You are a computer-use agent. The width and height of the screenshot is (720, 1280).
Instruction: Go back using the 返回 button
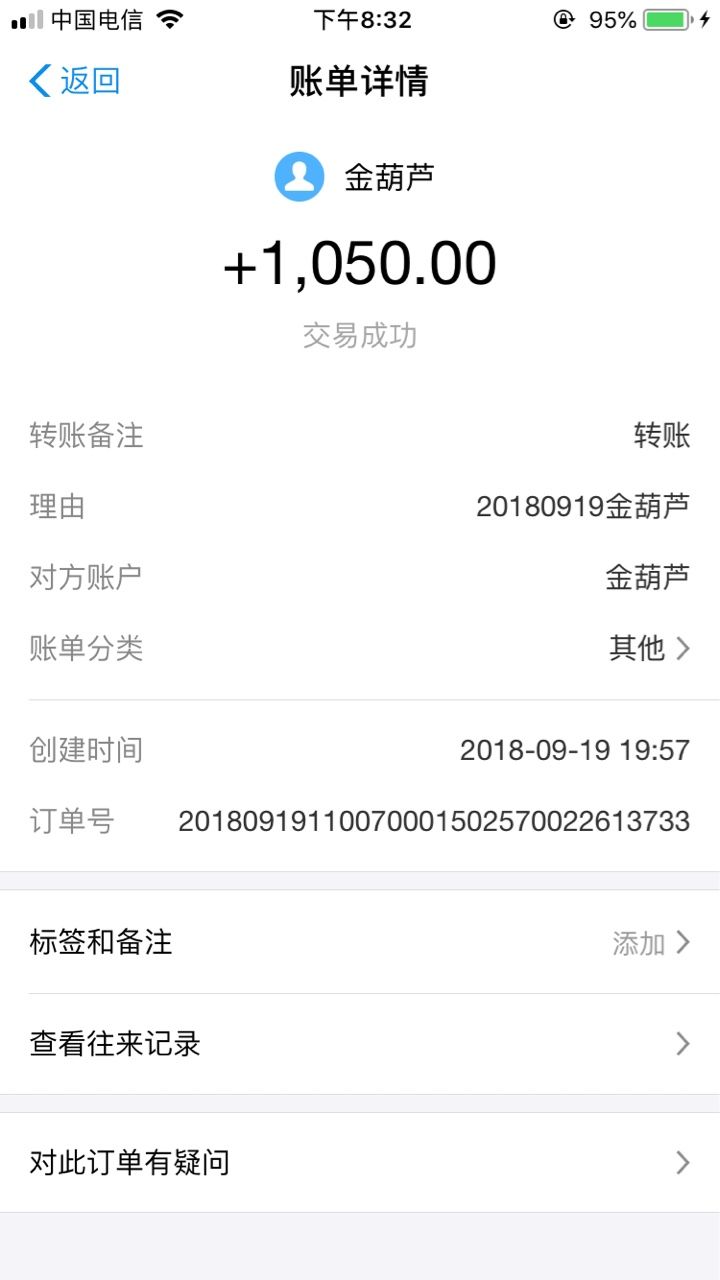[x=75, y=81]
